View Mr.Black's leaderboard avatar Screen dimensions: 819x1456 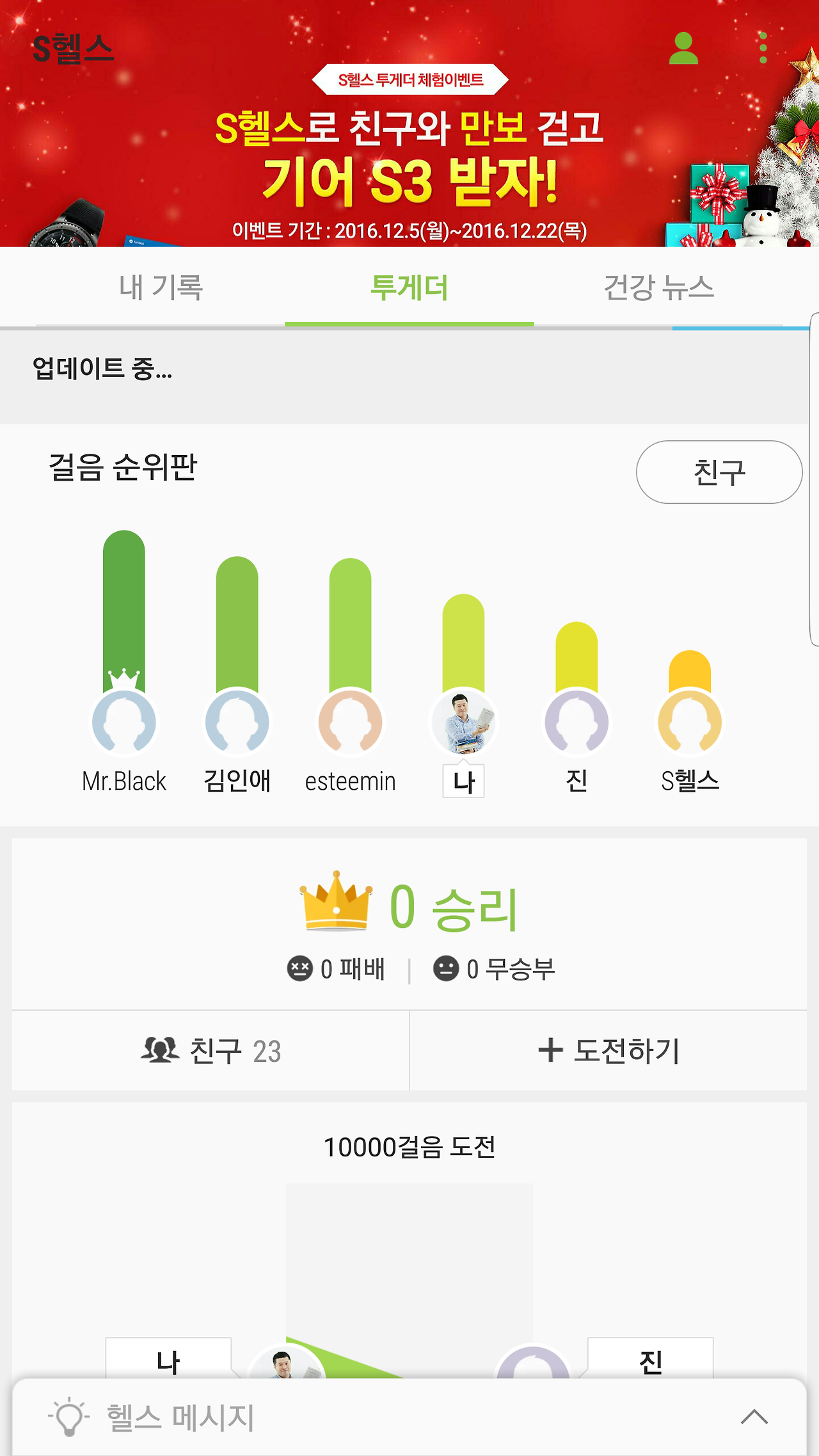(x=124, y=721)
